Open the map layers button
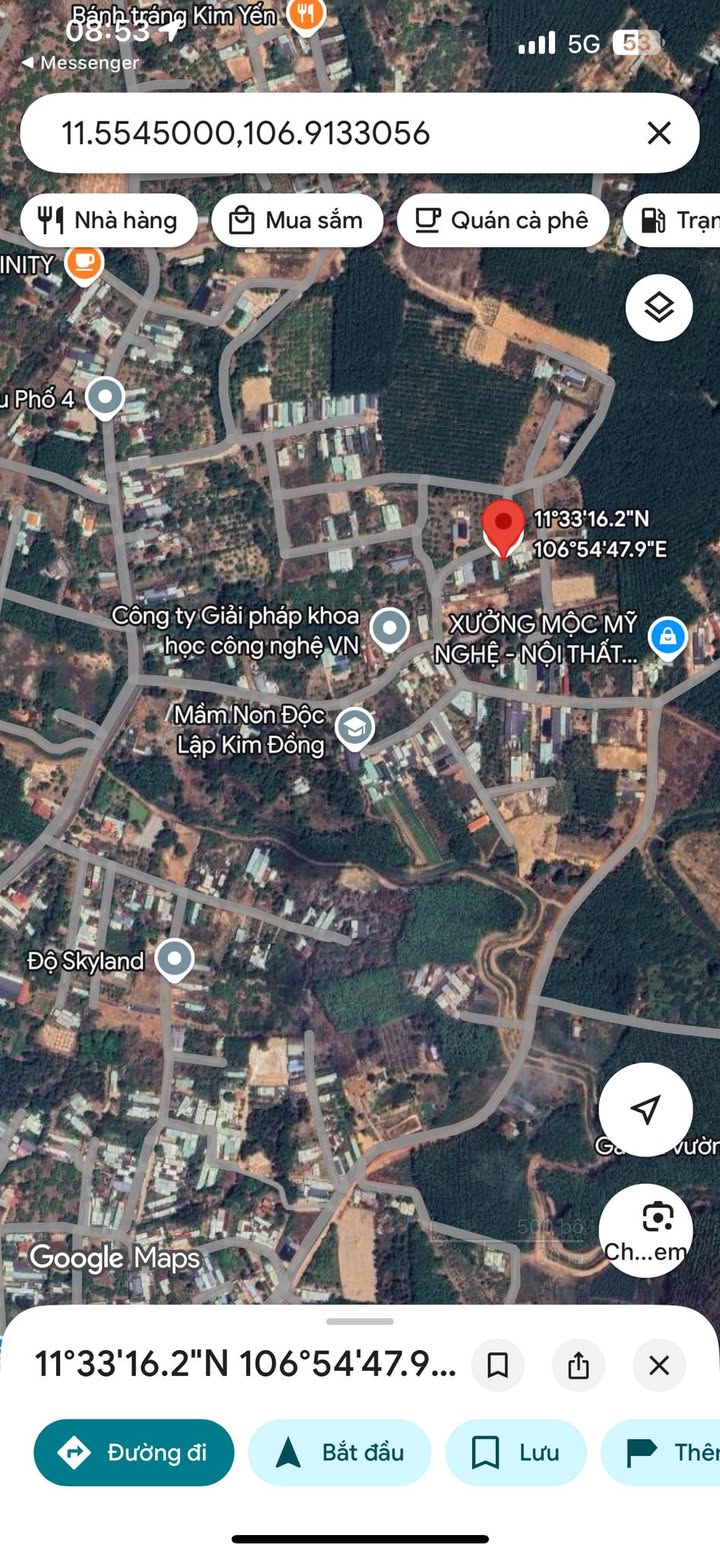The width and height of the screenshot is (720, 1557). [659, 308]
